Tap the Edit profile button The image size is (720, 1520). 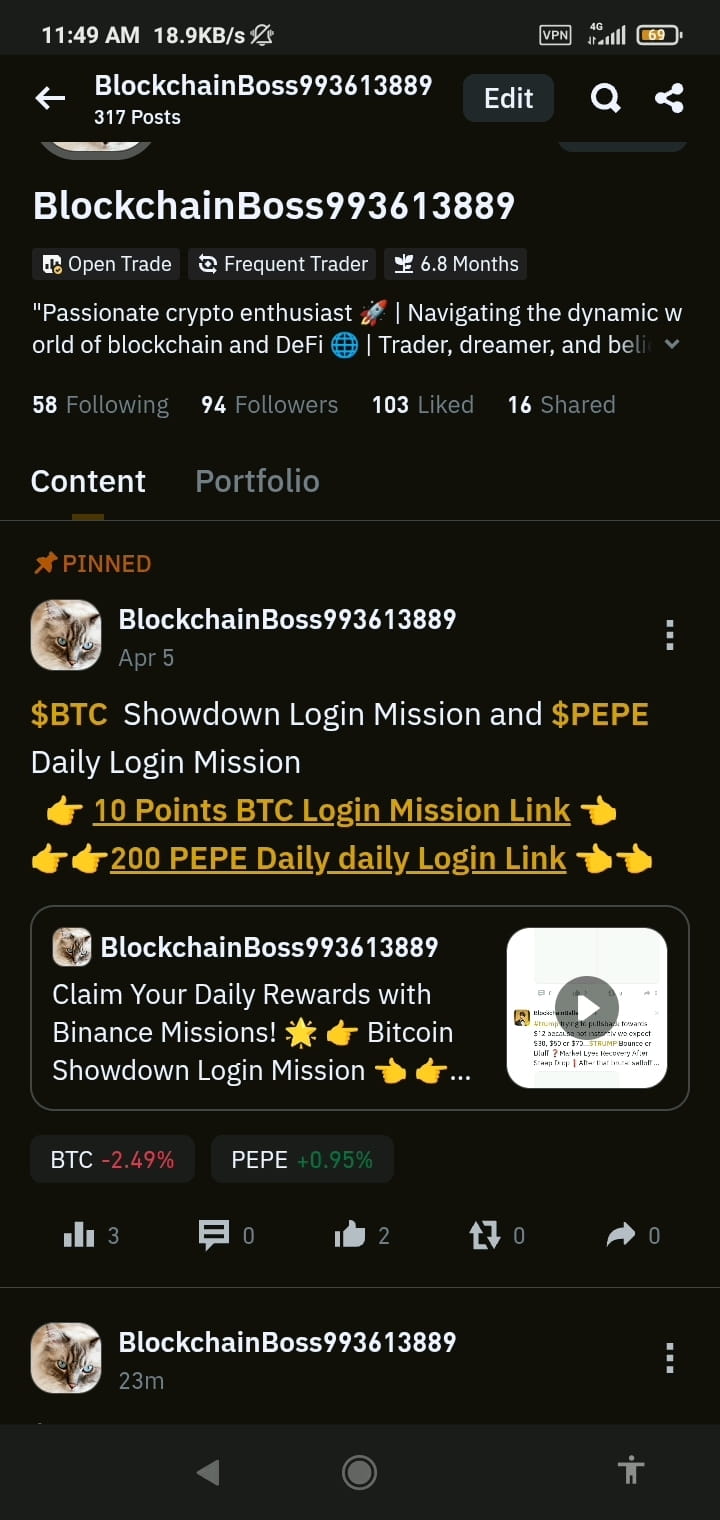[508, 98]
